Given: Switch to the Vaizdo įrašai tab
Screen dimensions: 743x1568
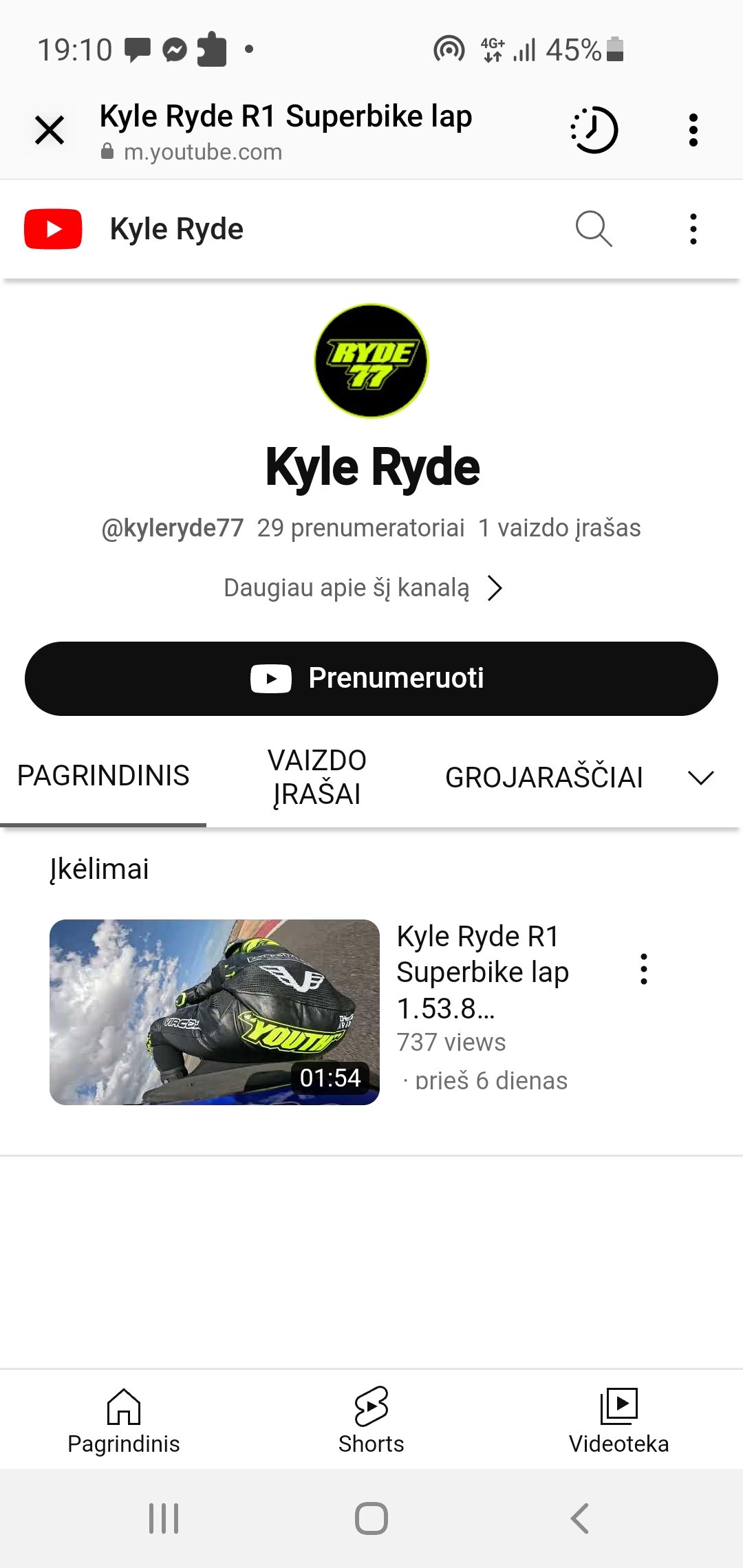Looking at the screenshot, I should point(316,777).
